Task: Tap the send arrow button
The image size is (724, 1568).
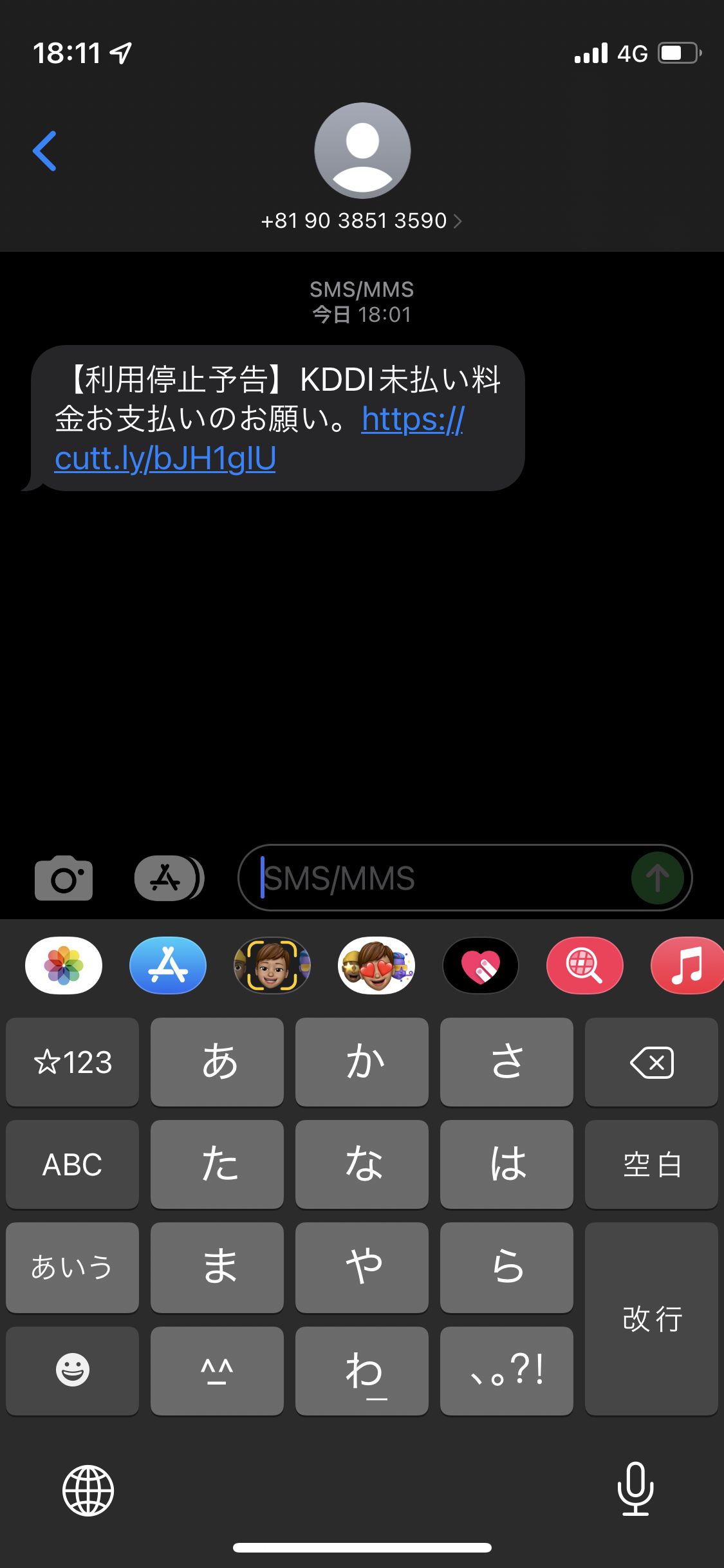Action: pos(657,878)
